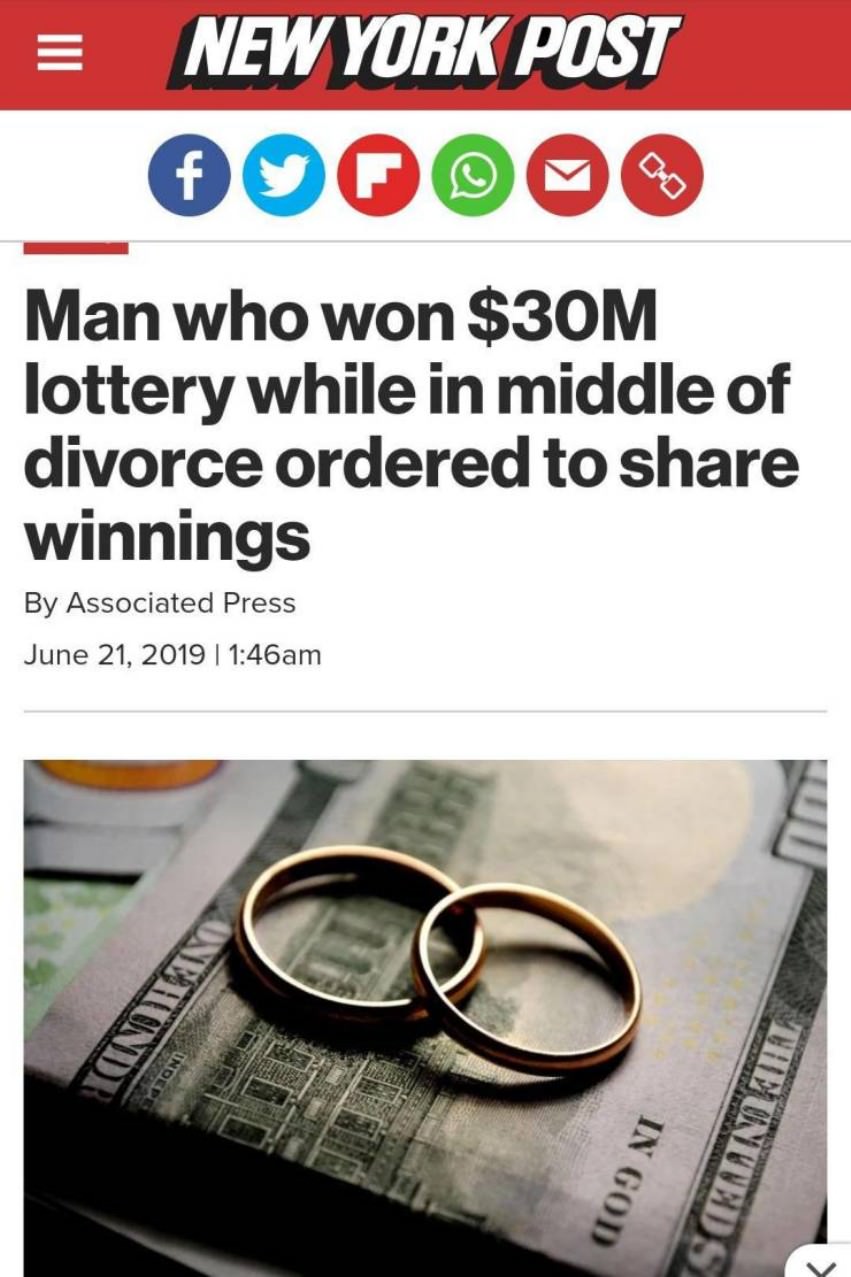Share article on Twitter

pyautogui.click(x=284, y=176)
